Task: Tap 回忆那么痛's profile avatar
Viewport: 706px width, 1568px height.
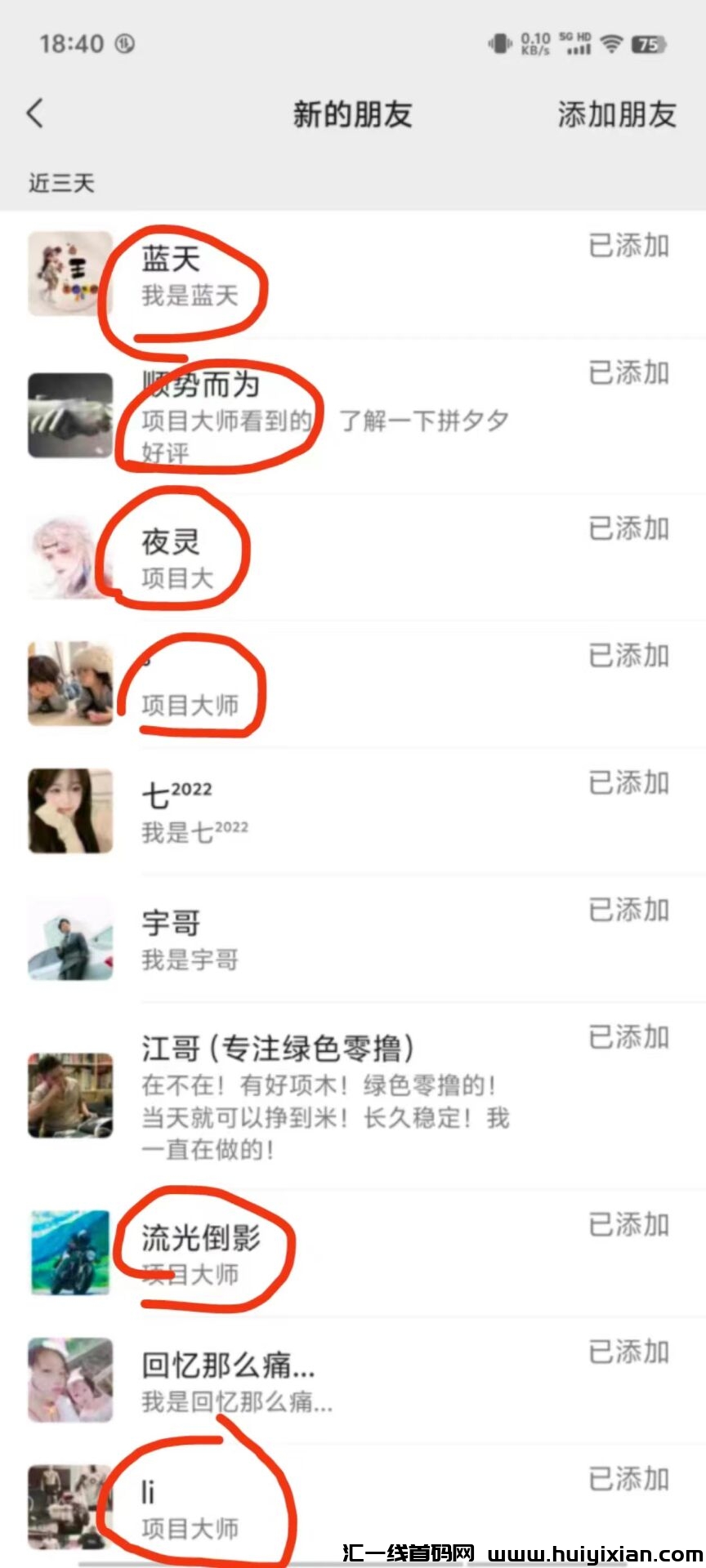Action: point(70,1379)
